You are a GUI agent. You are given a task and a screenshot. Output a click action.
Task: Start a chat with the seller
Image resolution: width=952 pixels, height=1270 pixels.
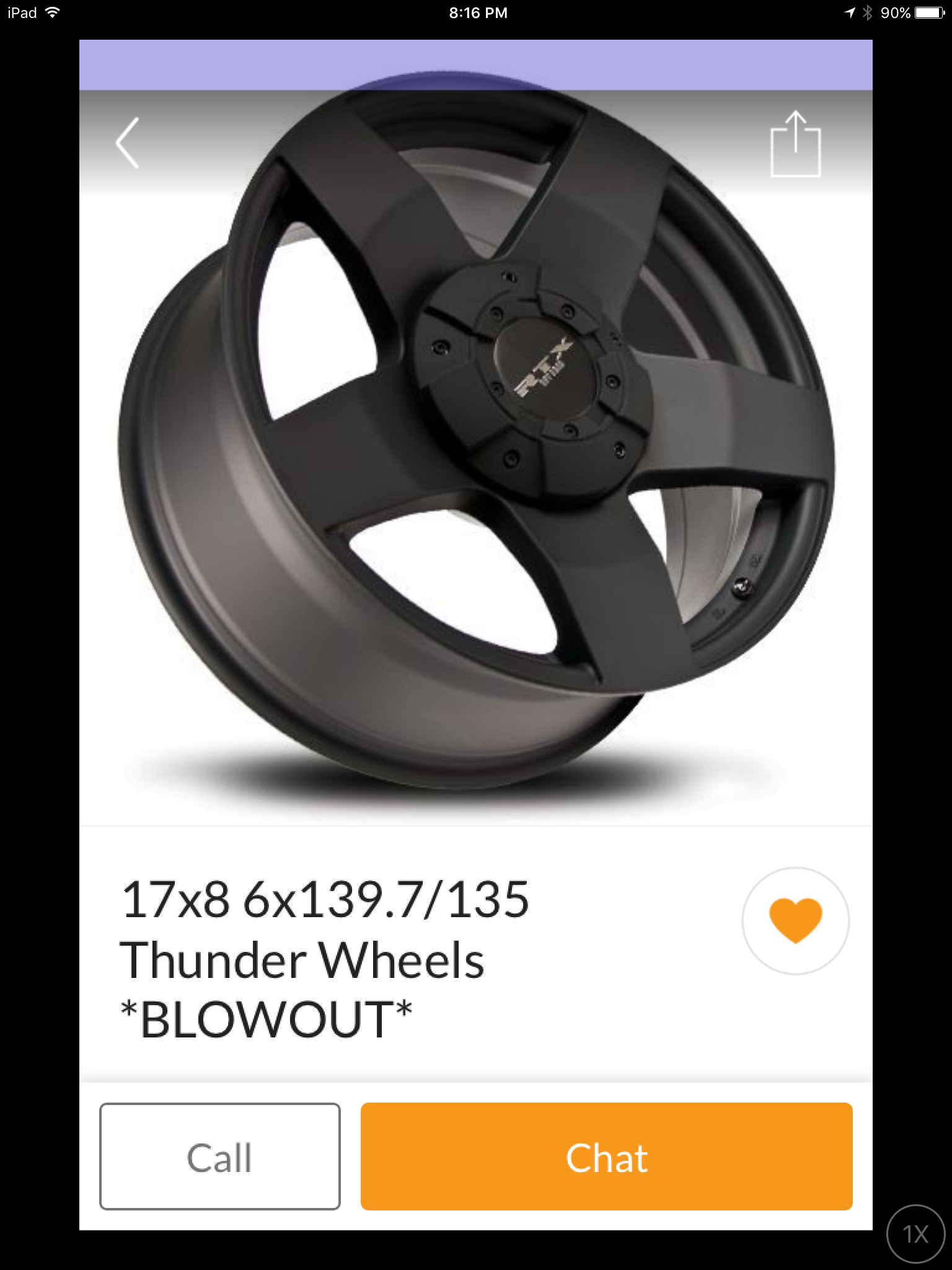coord(606,1157)
